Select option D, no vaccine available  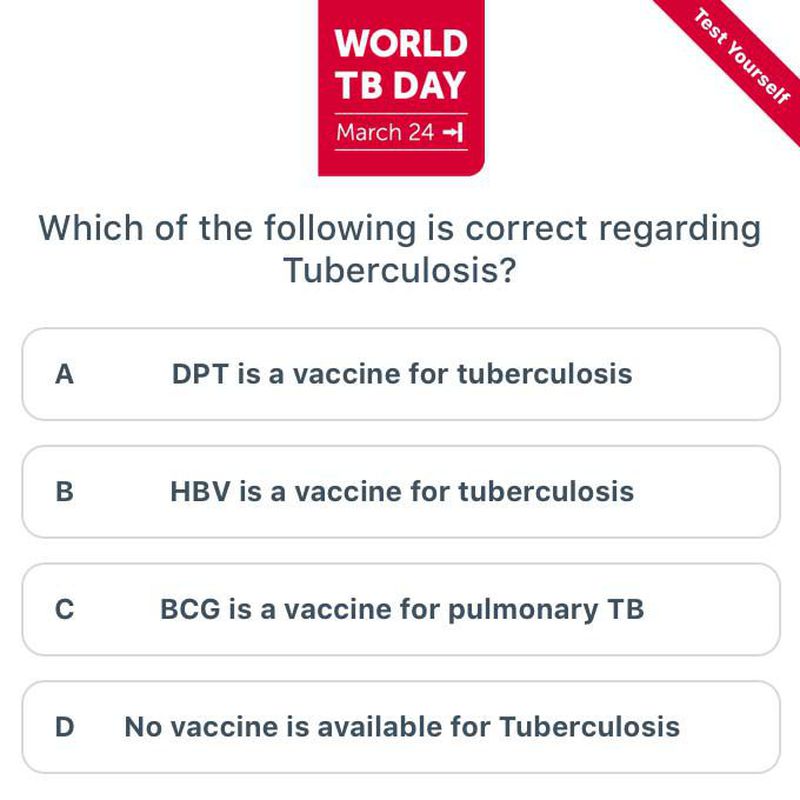tap(400, 727)
